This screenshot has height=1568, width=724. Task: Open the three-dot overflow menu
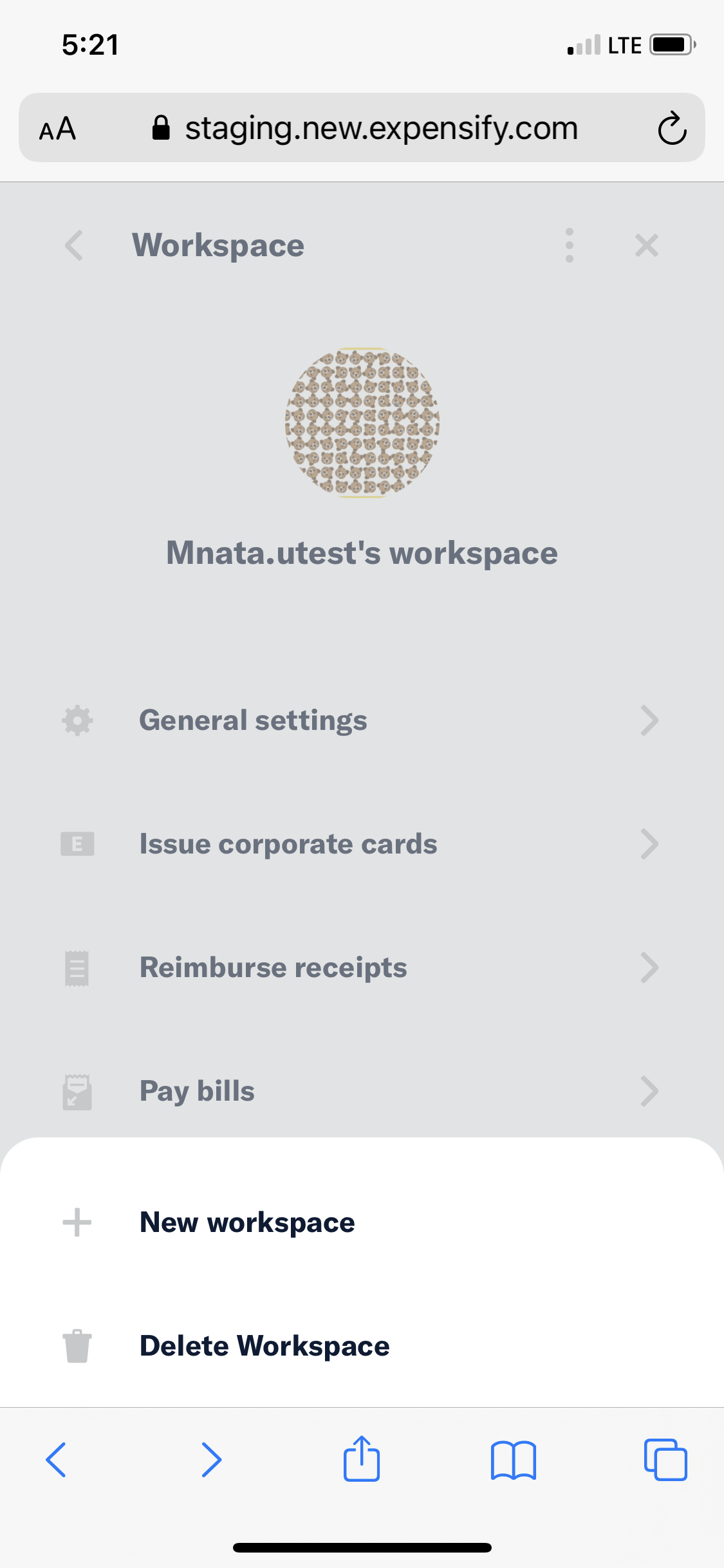(x=569, y=245)
